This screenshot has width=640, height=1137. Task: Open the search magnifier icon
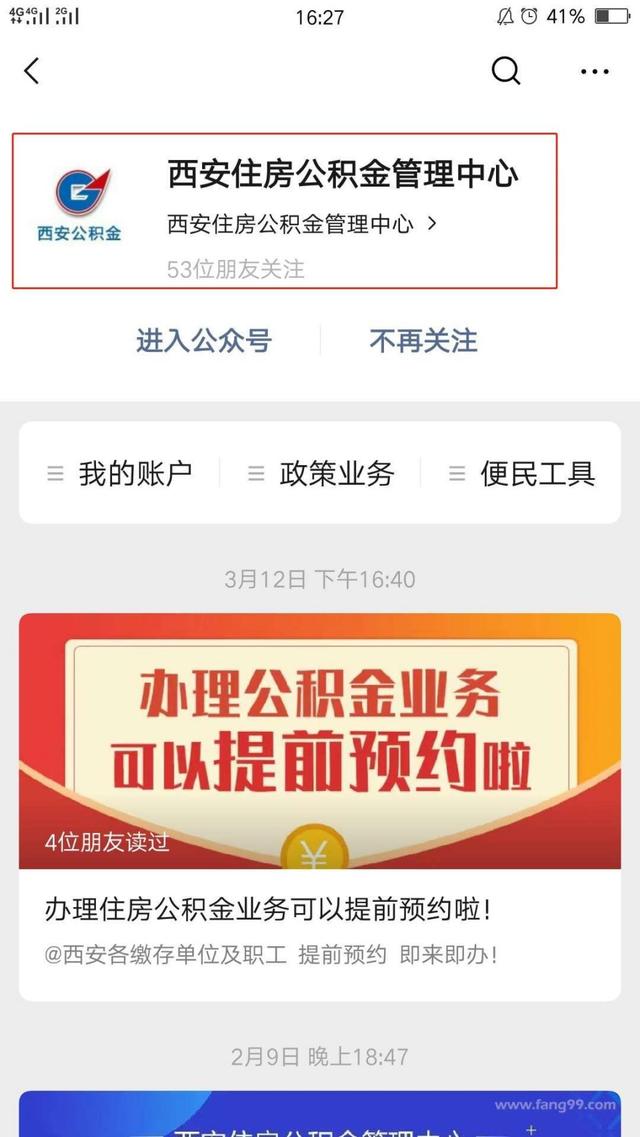[x=506, y=71]
